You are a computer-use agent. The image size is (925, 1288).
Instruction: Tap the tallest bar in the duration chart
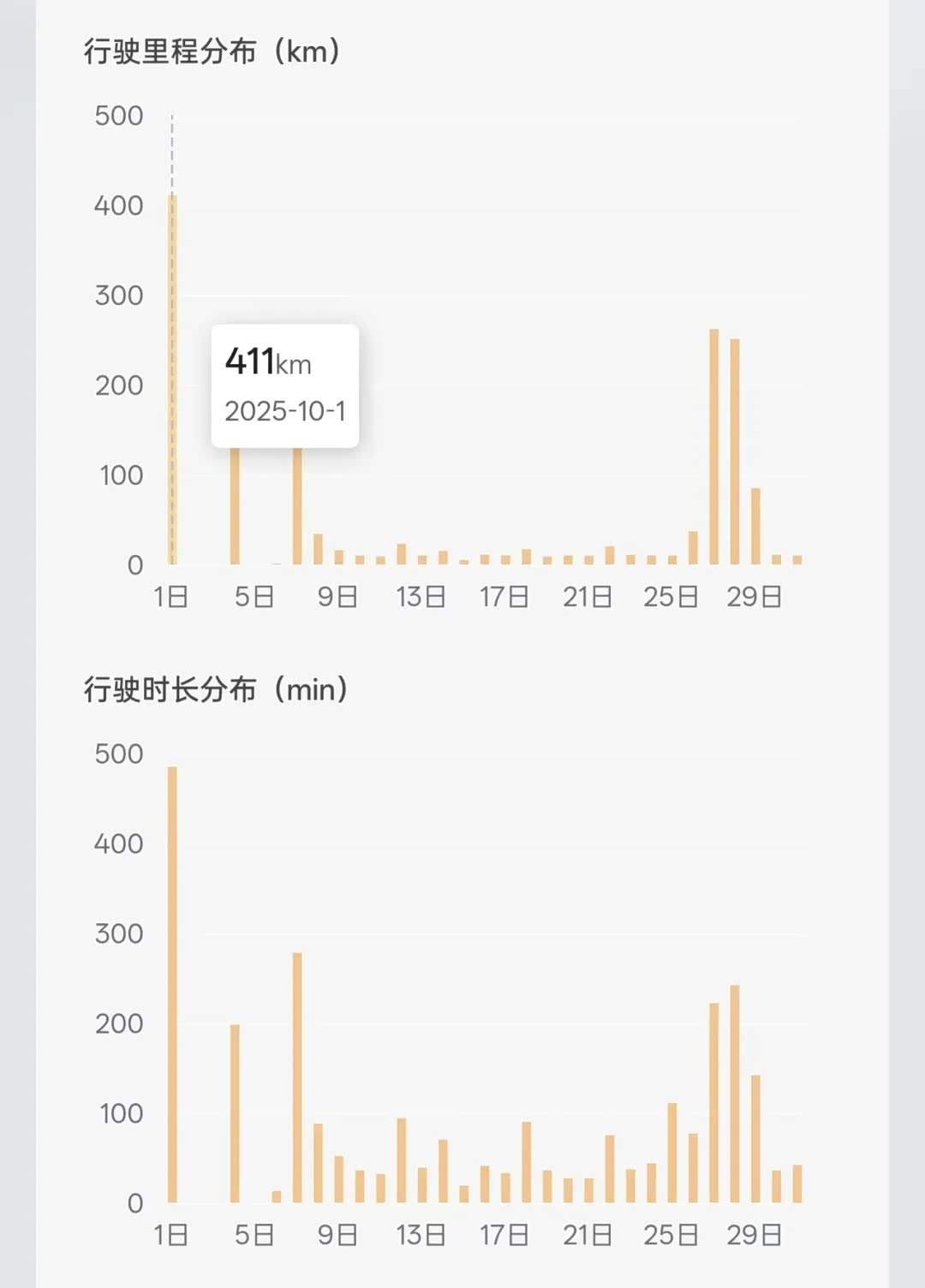tap(172, 984)
